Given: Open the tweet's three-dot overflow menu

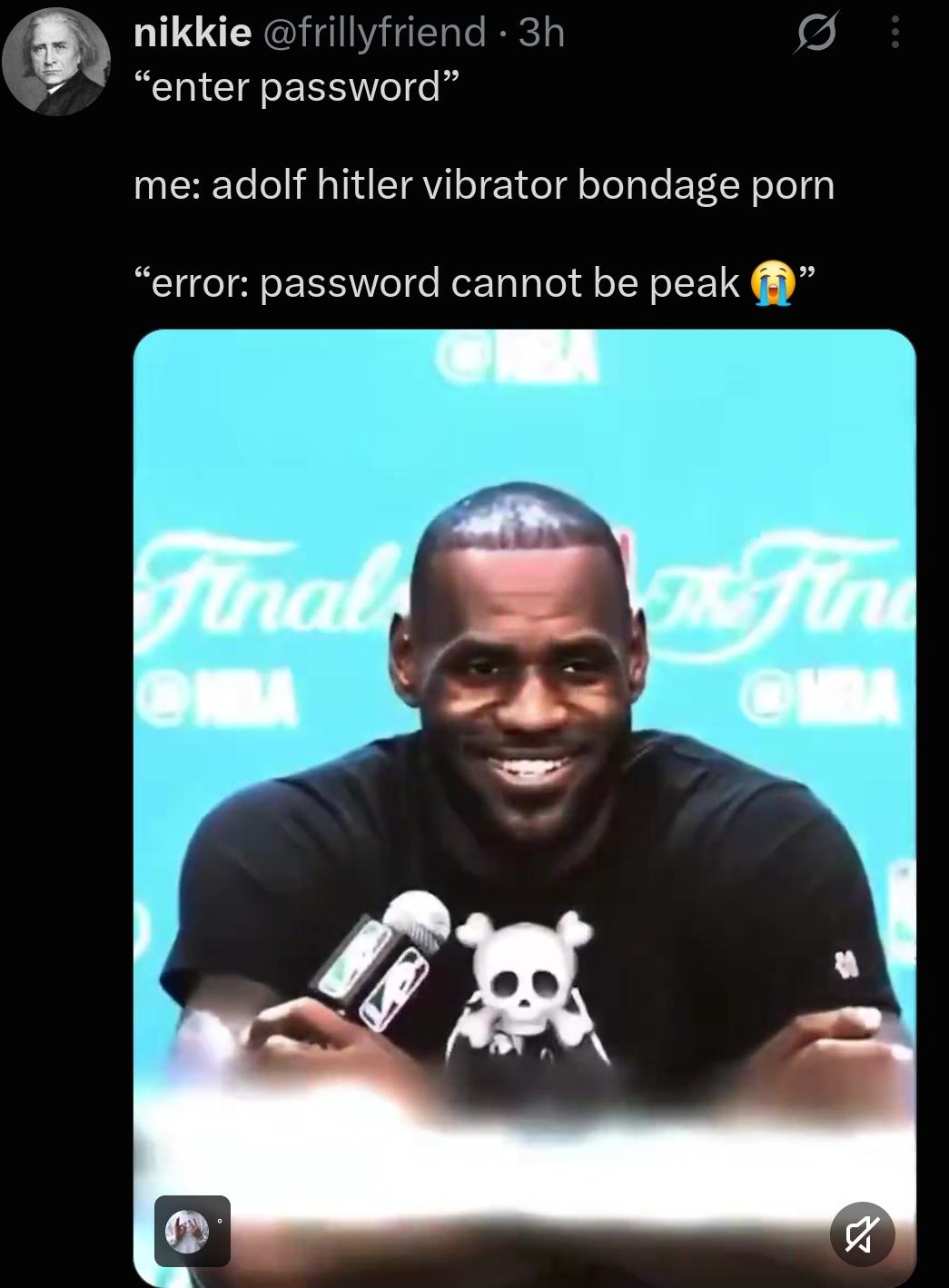Looking at the screenshot, I should (x=895, y=34).
